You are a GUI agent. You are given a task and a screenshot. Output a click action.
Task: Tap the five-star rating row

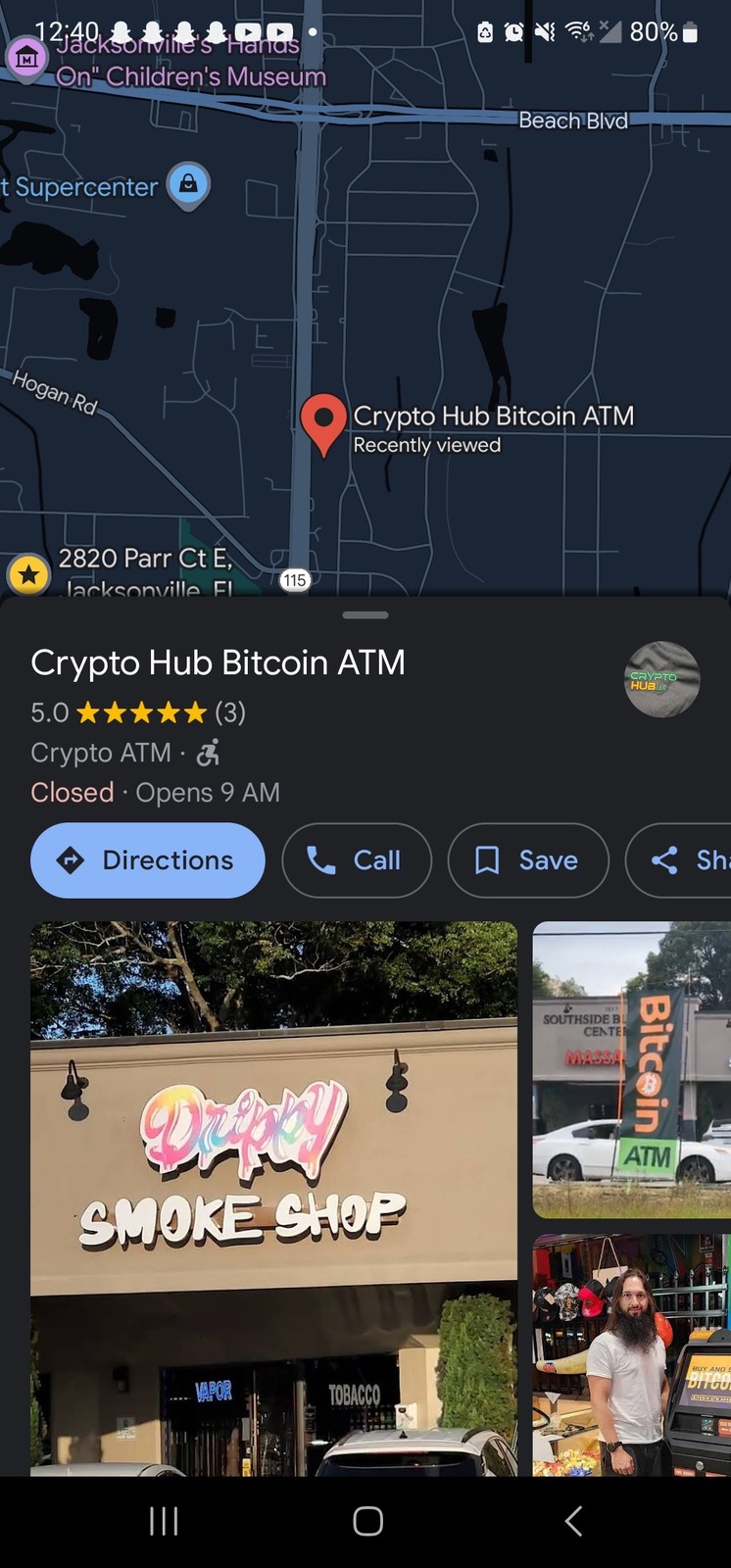(x=141, y=712)
